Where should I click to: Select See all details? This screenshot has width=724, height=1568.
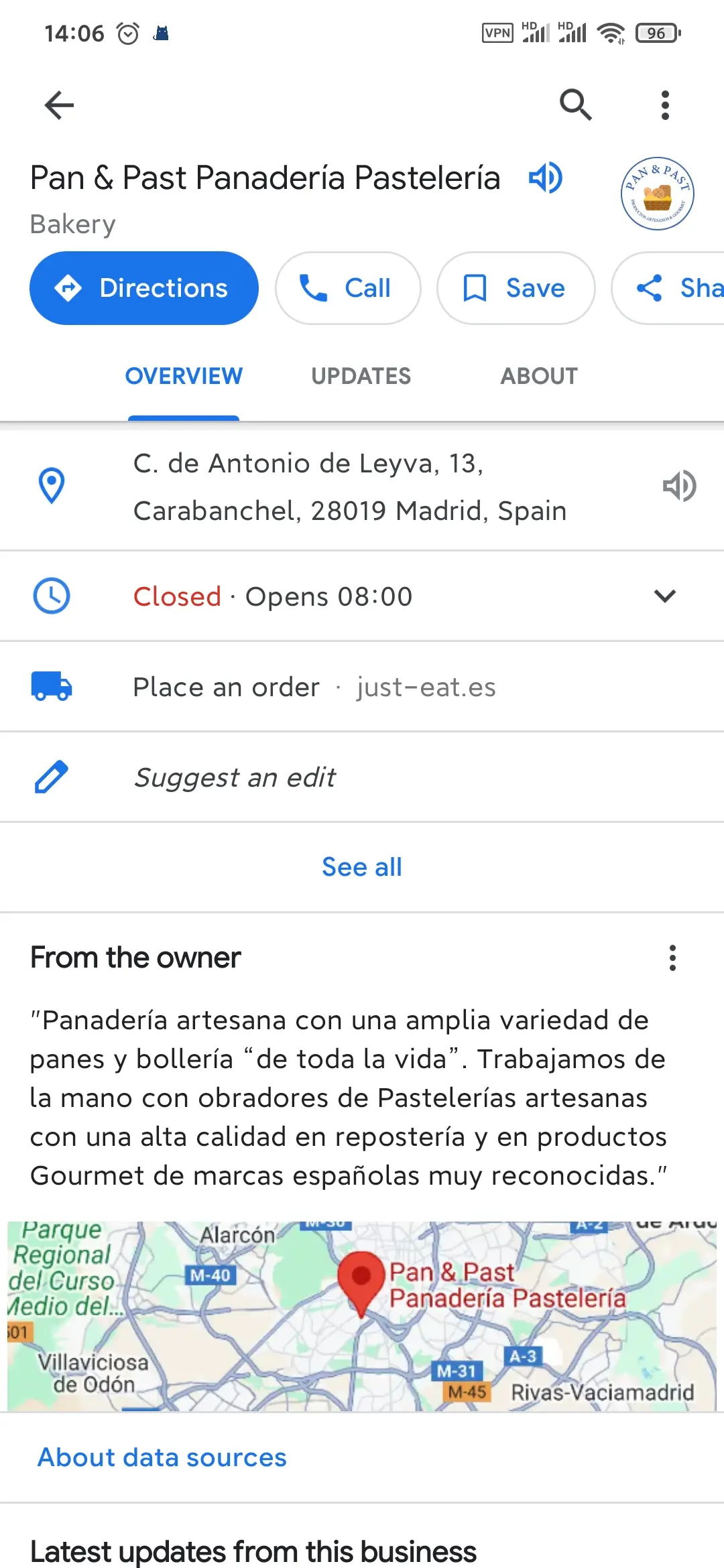[362, 867]
